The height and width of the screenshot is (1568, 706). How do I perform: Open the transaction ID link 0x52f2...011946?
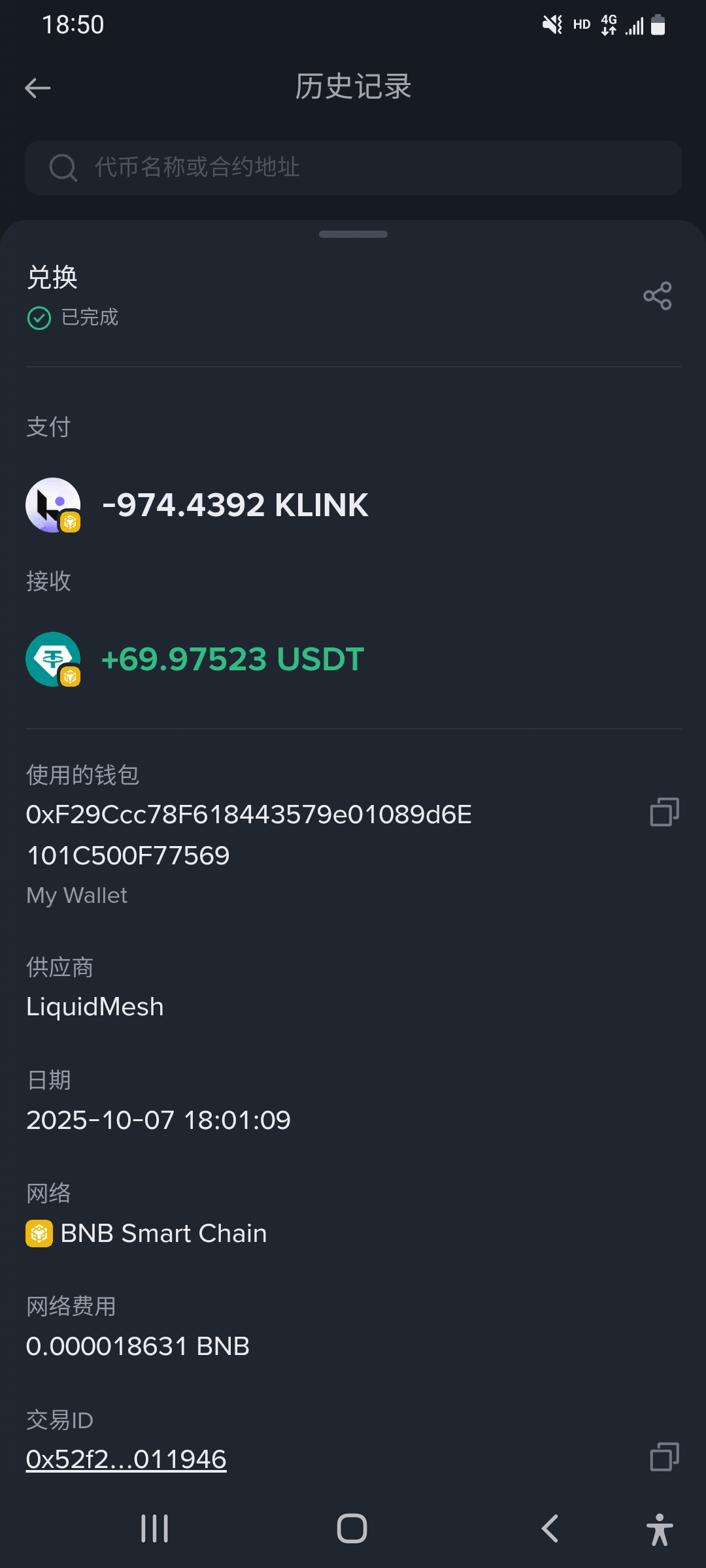click(x=126, y=1459)
